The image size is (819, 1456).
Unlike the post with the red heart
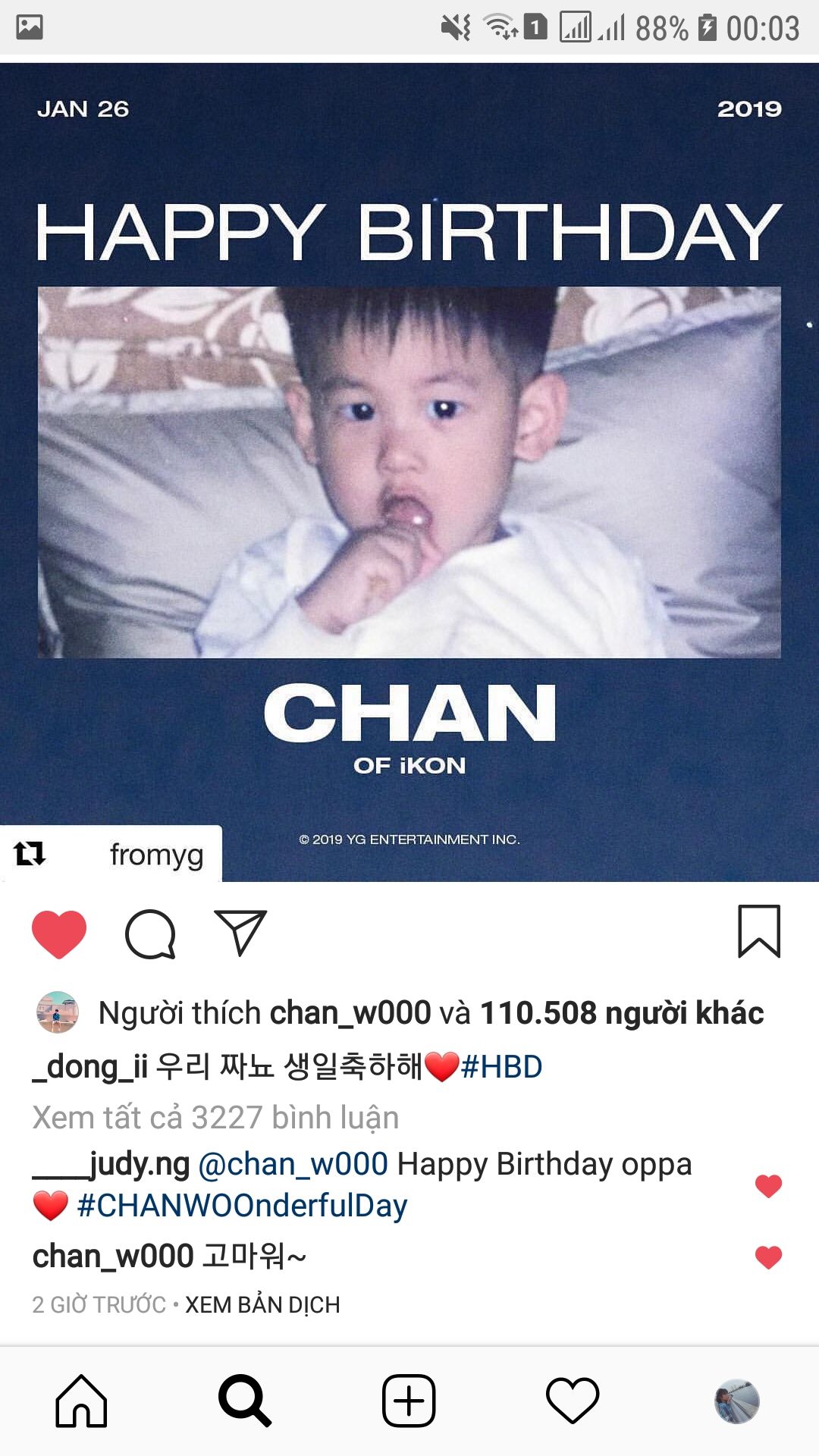(x=59, y=934)
